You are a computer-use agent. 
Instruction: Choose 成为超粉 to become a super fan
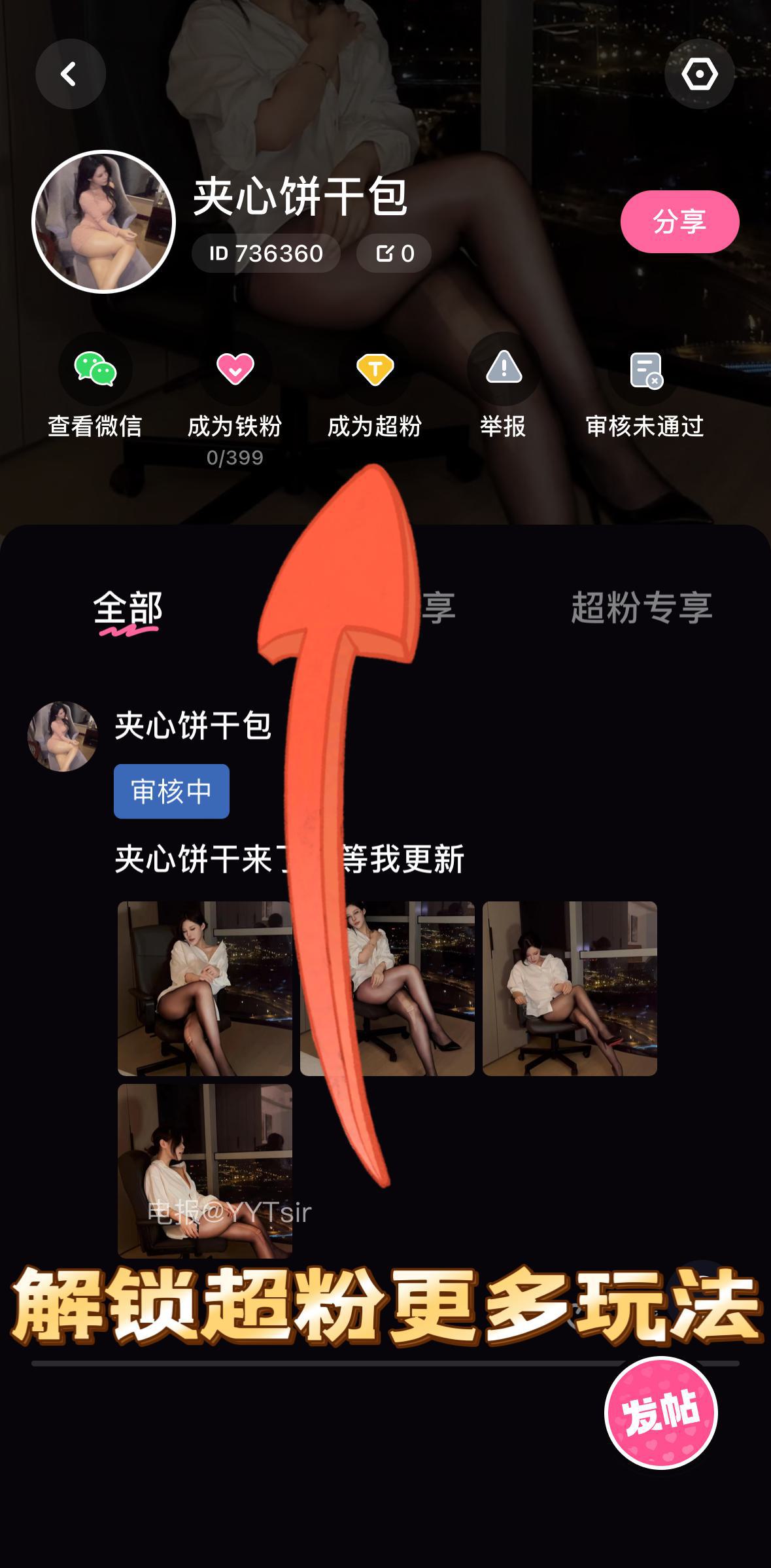click(375, 386)
